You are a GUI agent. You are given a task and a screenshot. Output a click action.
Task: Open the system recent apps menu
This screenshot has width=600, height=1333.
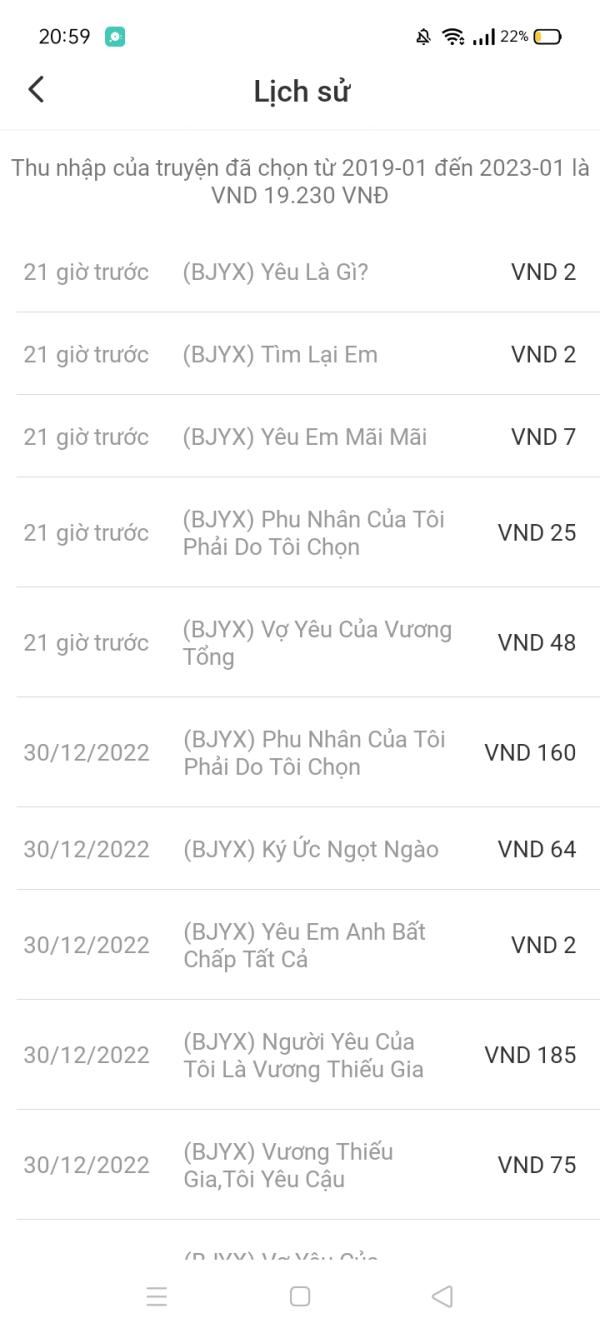157,1296
